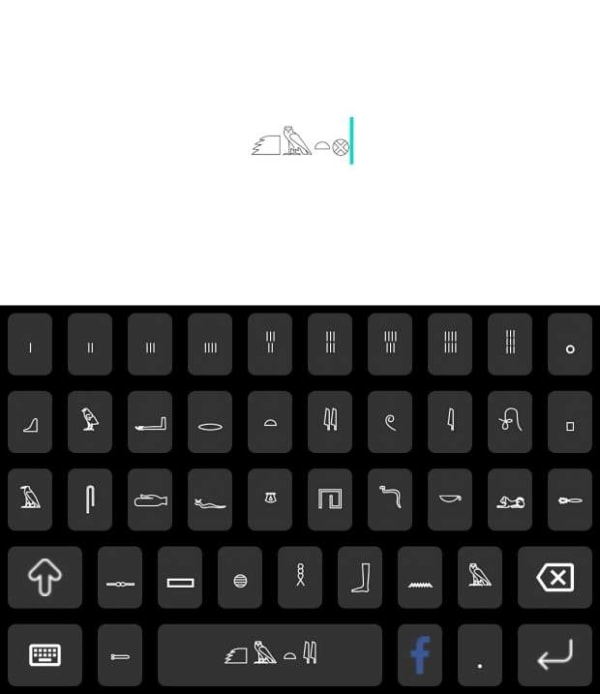Type the water ripple hieroglyph
600x694 pixels.
420,578
